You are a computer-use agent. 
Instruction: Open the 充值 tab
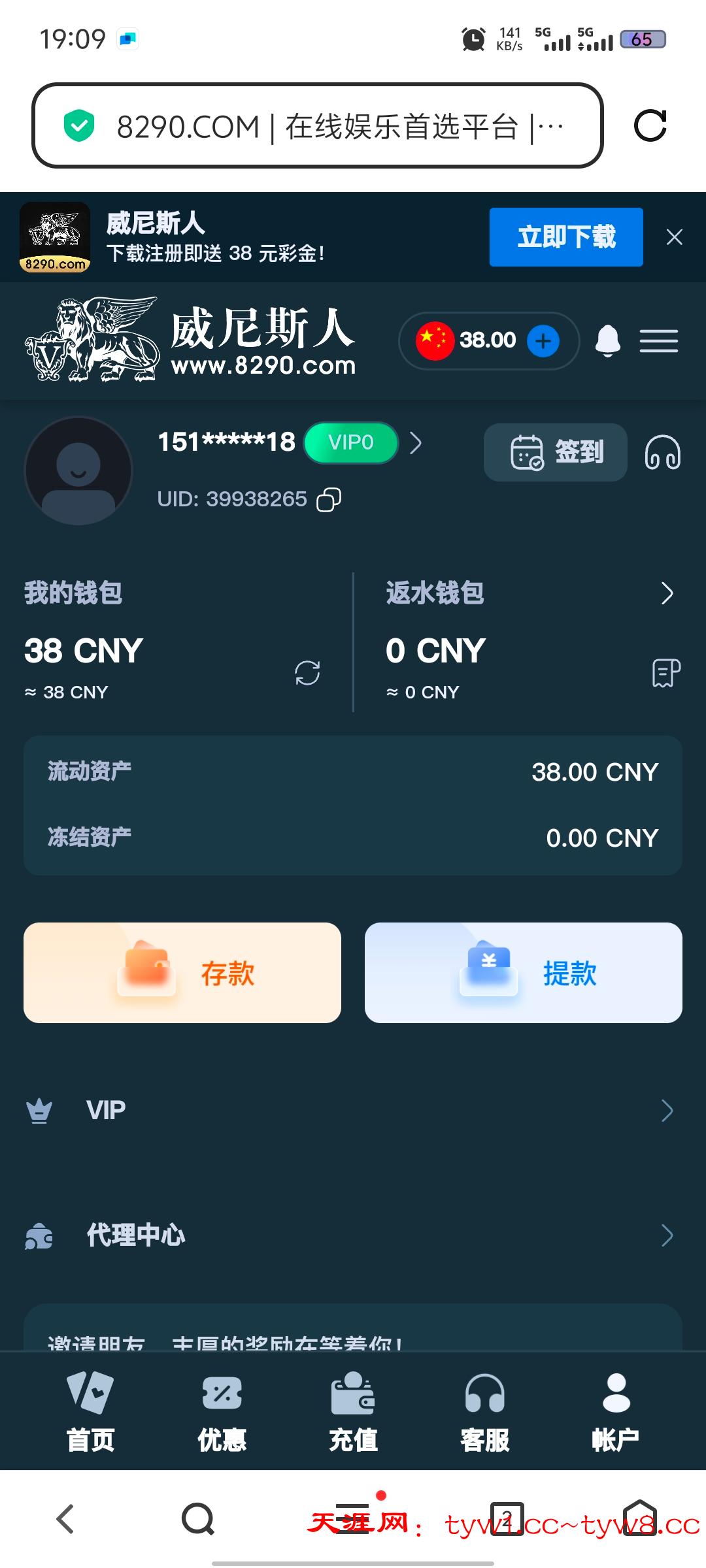click(x=353, y=1411)
